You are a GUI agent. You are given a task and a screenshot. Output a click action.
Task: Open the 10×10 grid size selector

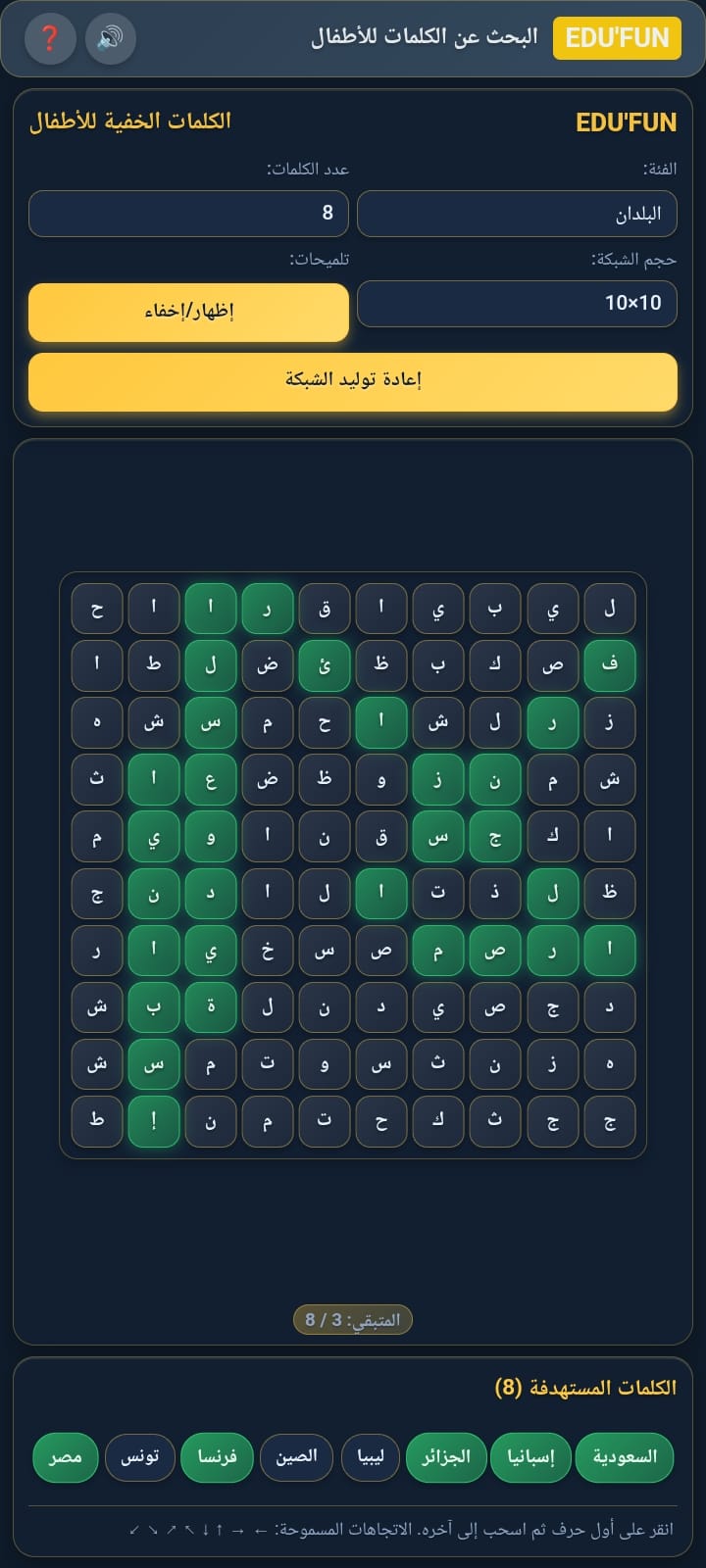pyautogui.click(x=517, y=304)
